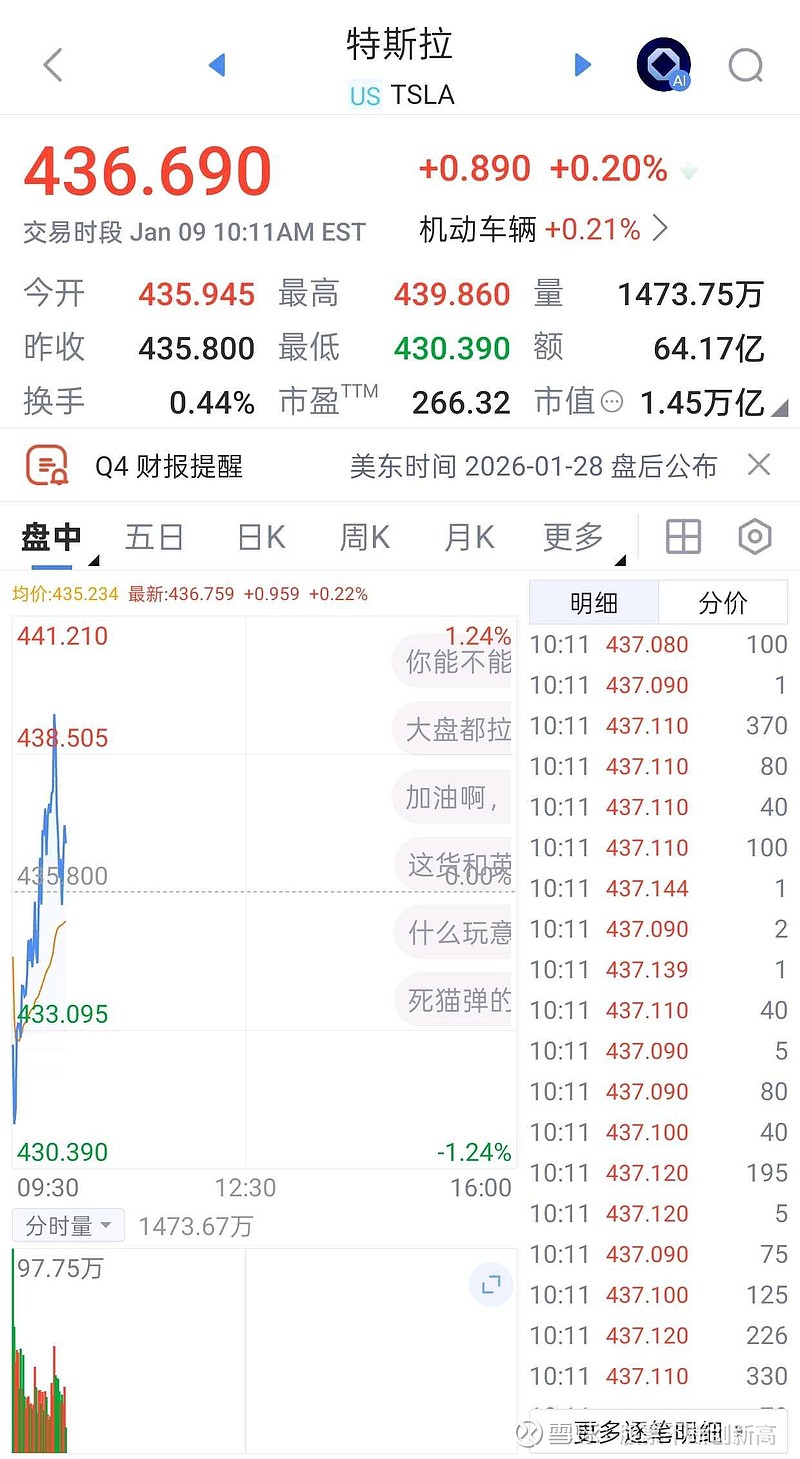Open search from top right
The width and height of the screenshot is (800, 1459).
coord(746,64)
